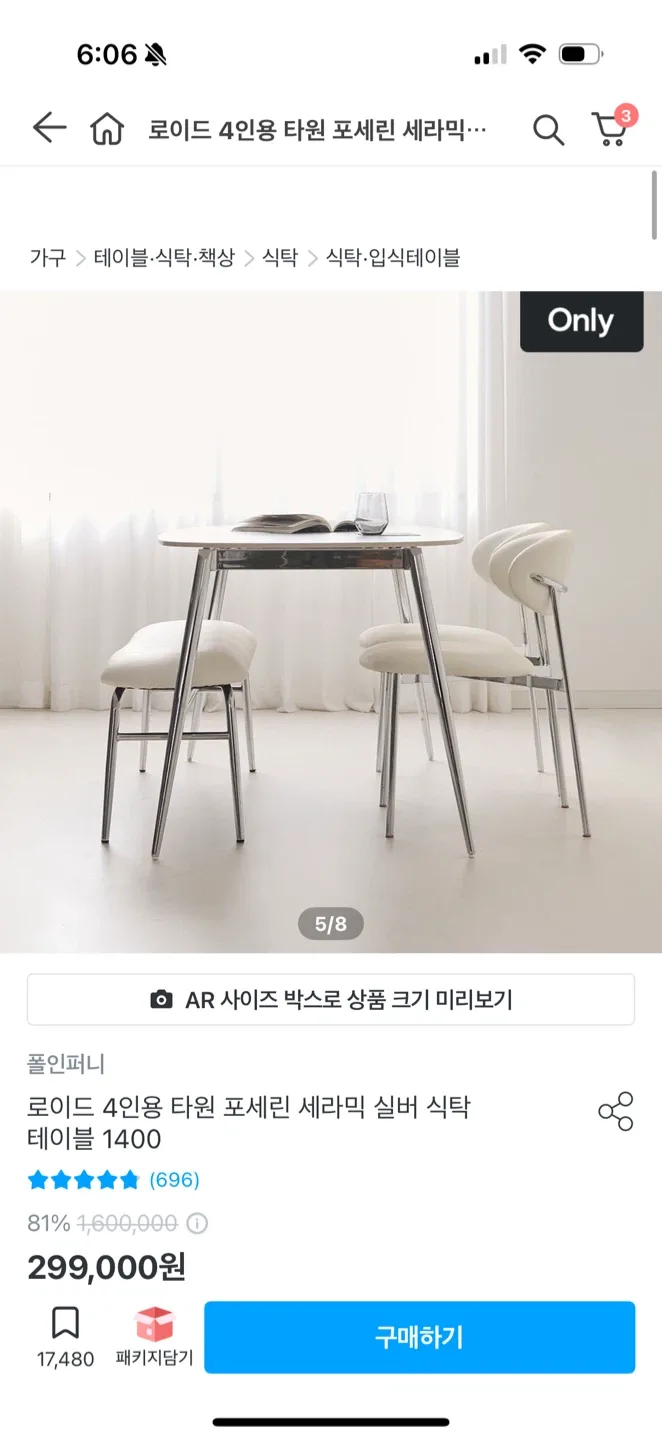
Task: Open the 식탁·입식테이블 breadcrumb category
Action: click(x=393, y=258)
